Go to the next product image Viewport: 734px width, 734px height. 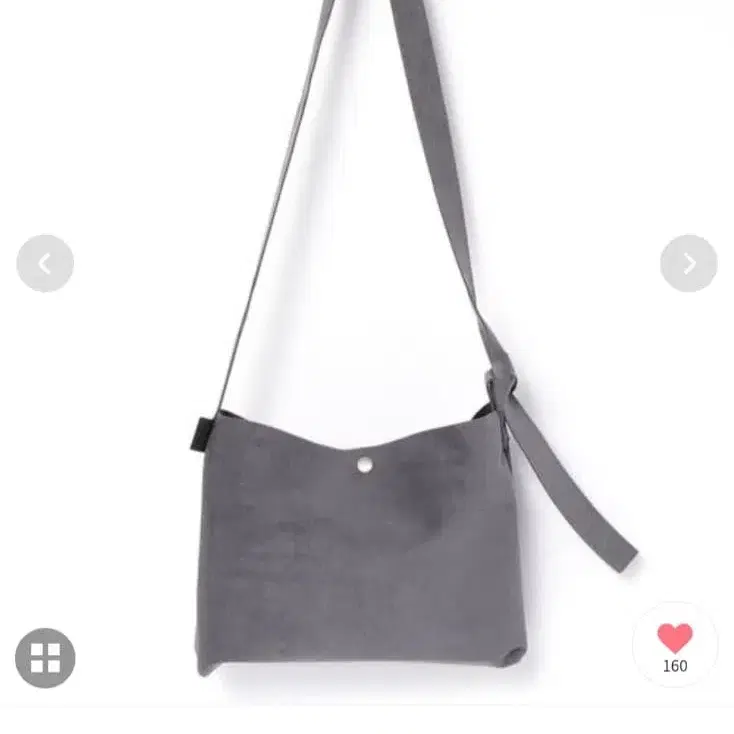click(x=688, y=264)
